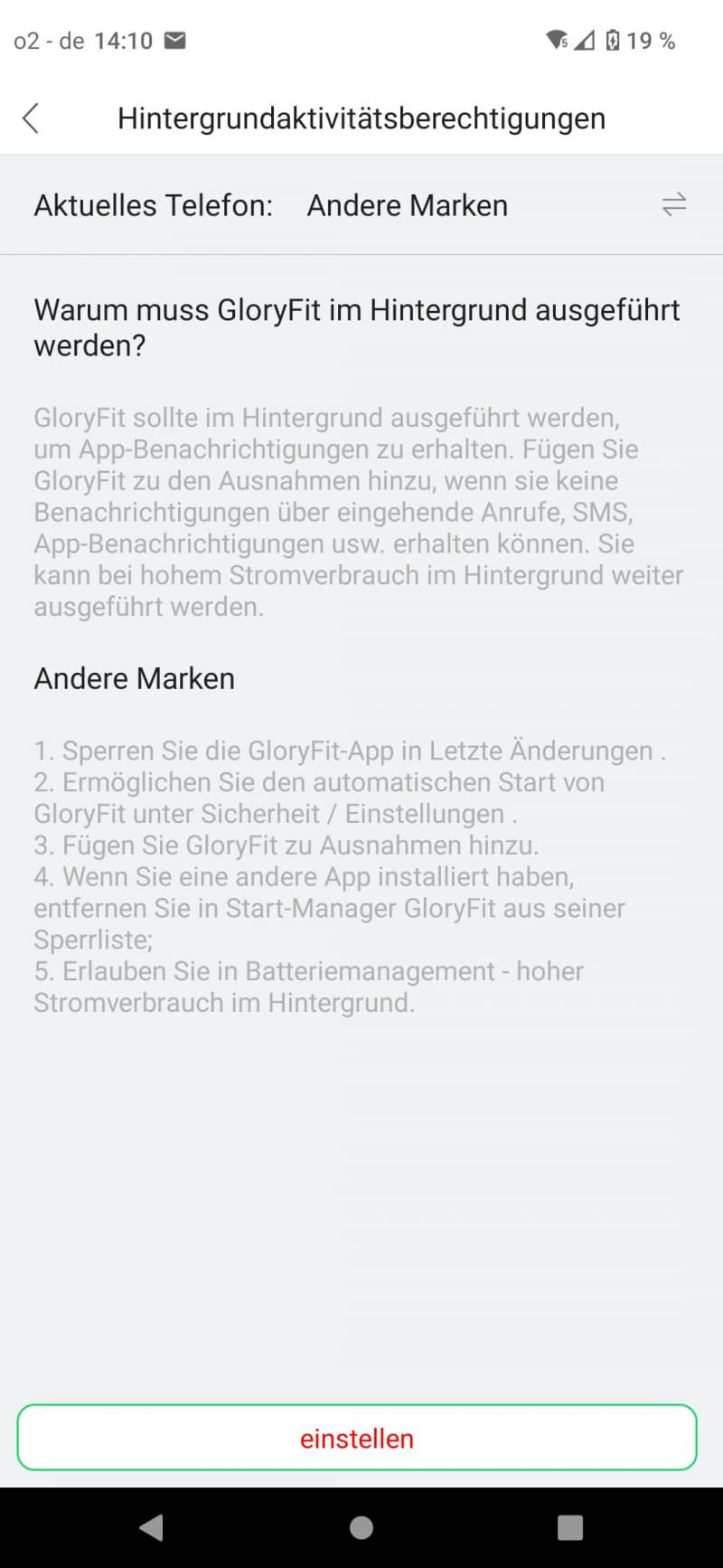This screenshot has height=1568, width=723.
Task: Go back using the header arrow
Action: coord(31,118)
